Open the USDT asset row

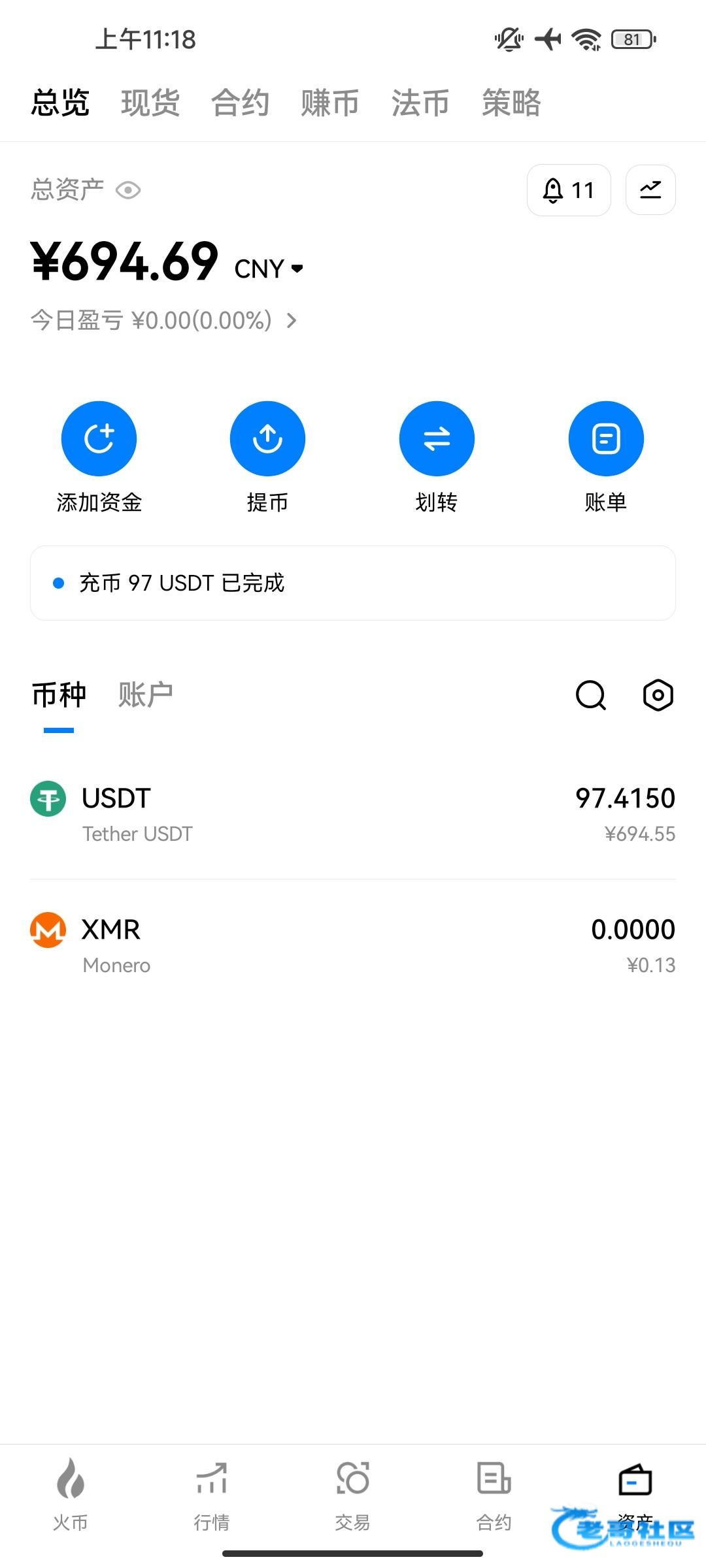tap(353, 813)
